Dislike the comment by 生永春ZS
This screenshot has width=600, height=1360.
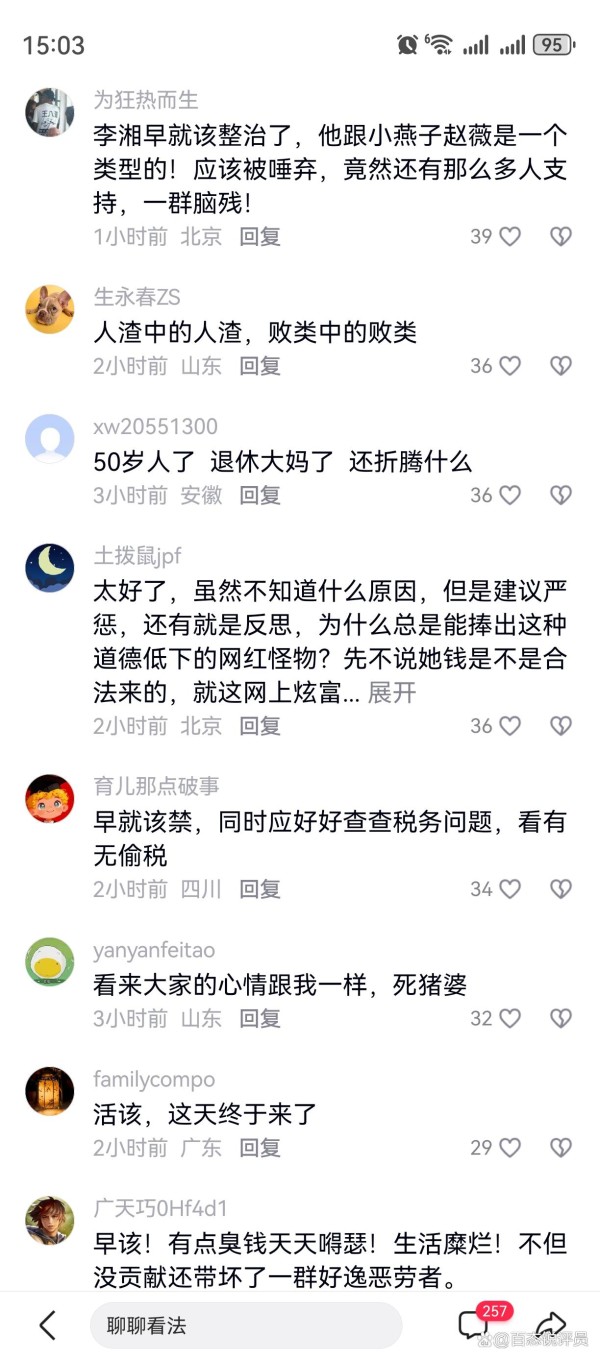561,366
